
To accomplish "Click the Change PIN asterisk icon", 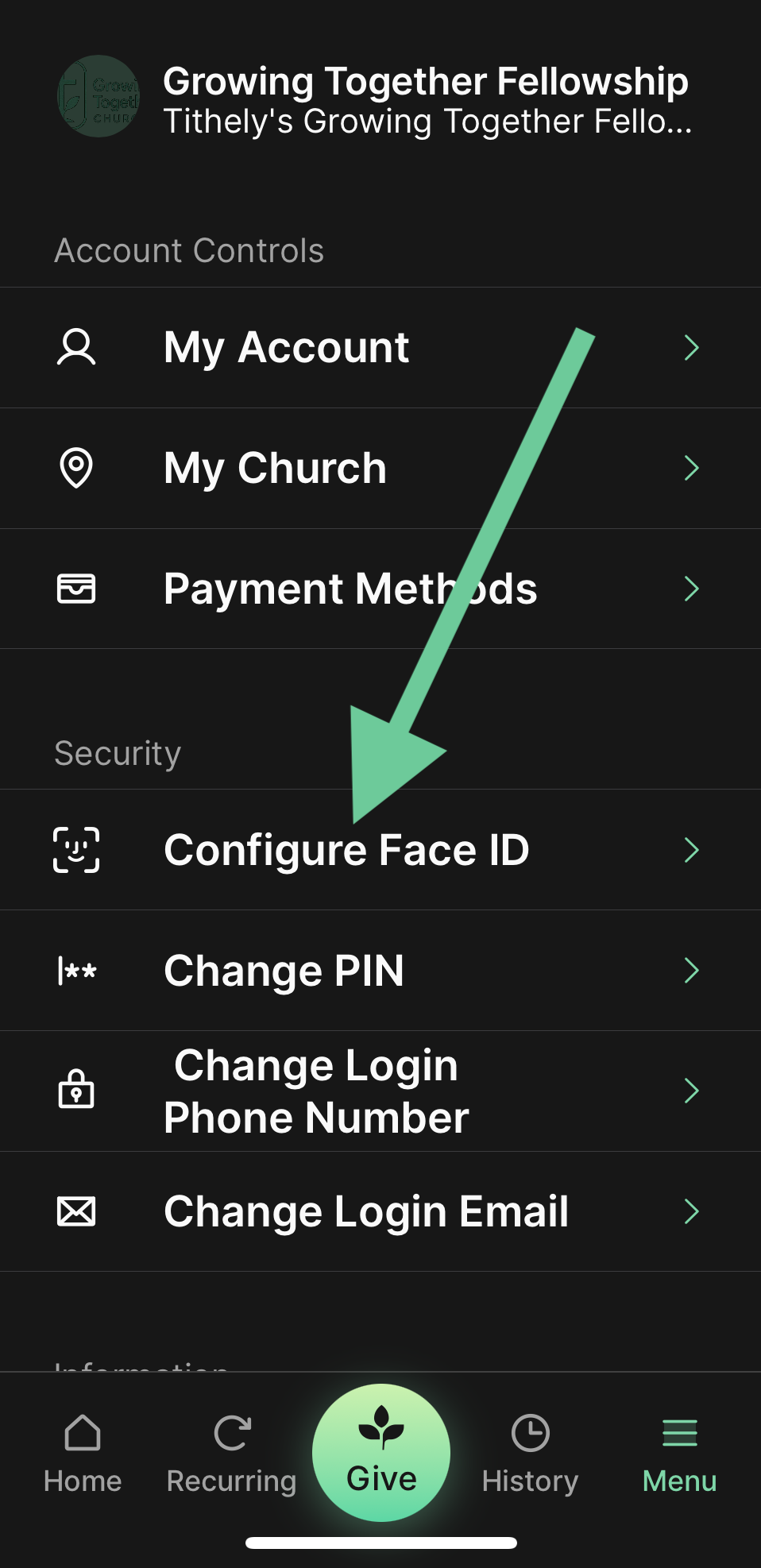I will 77,970.
